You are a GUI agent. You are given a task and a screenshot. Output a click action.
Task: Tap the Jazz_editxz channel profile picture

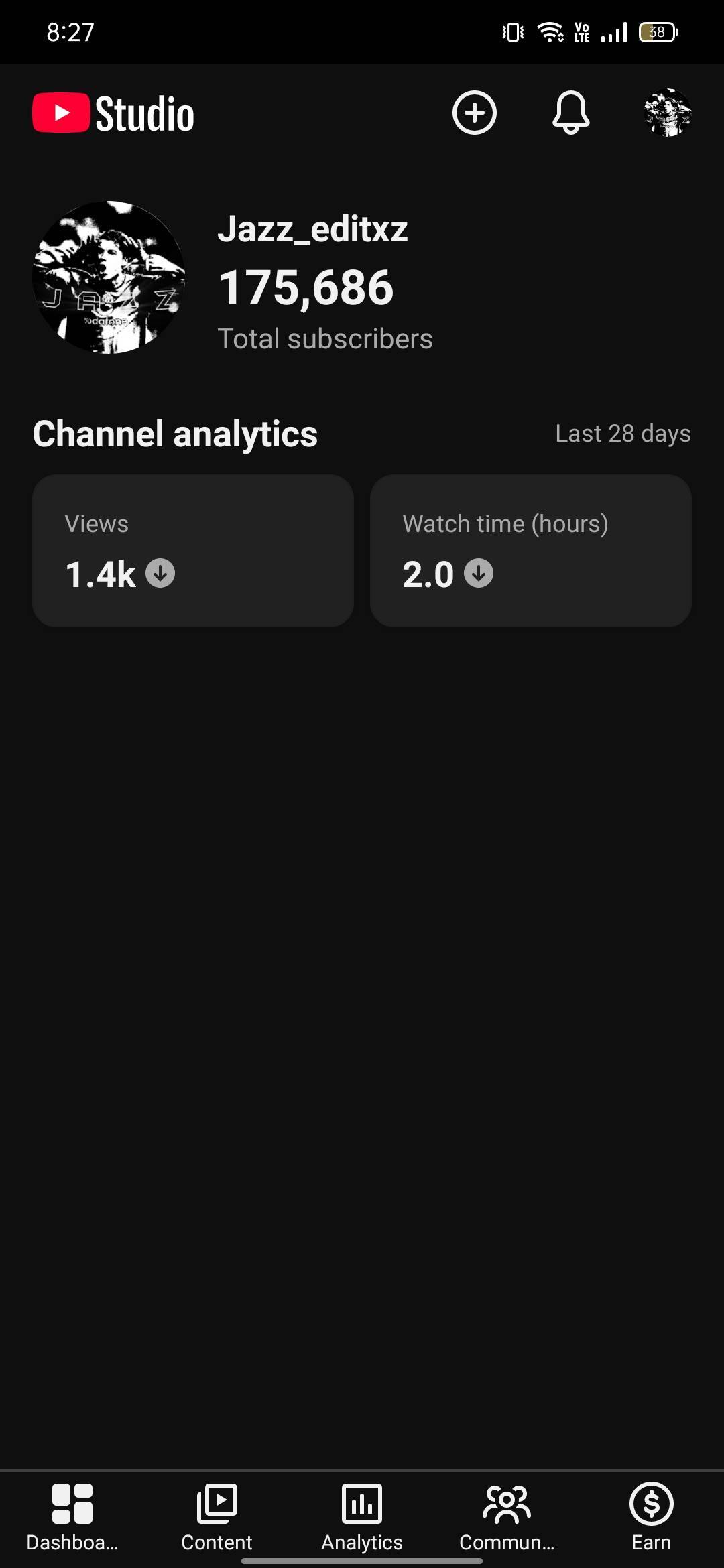coord(109,277)
